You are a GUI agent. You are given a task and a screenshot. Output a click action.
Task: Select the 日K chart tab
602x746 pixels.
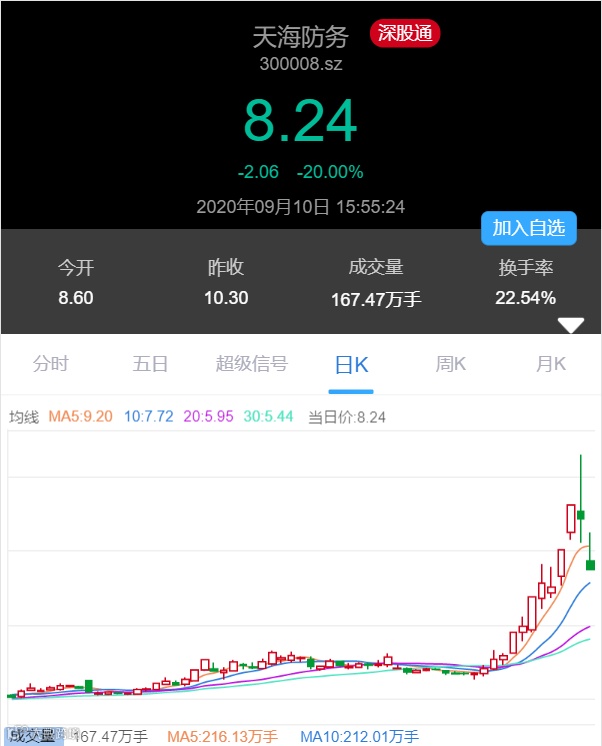coord(351,364)
